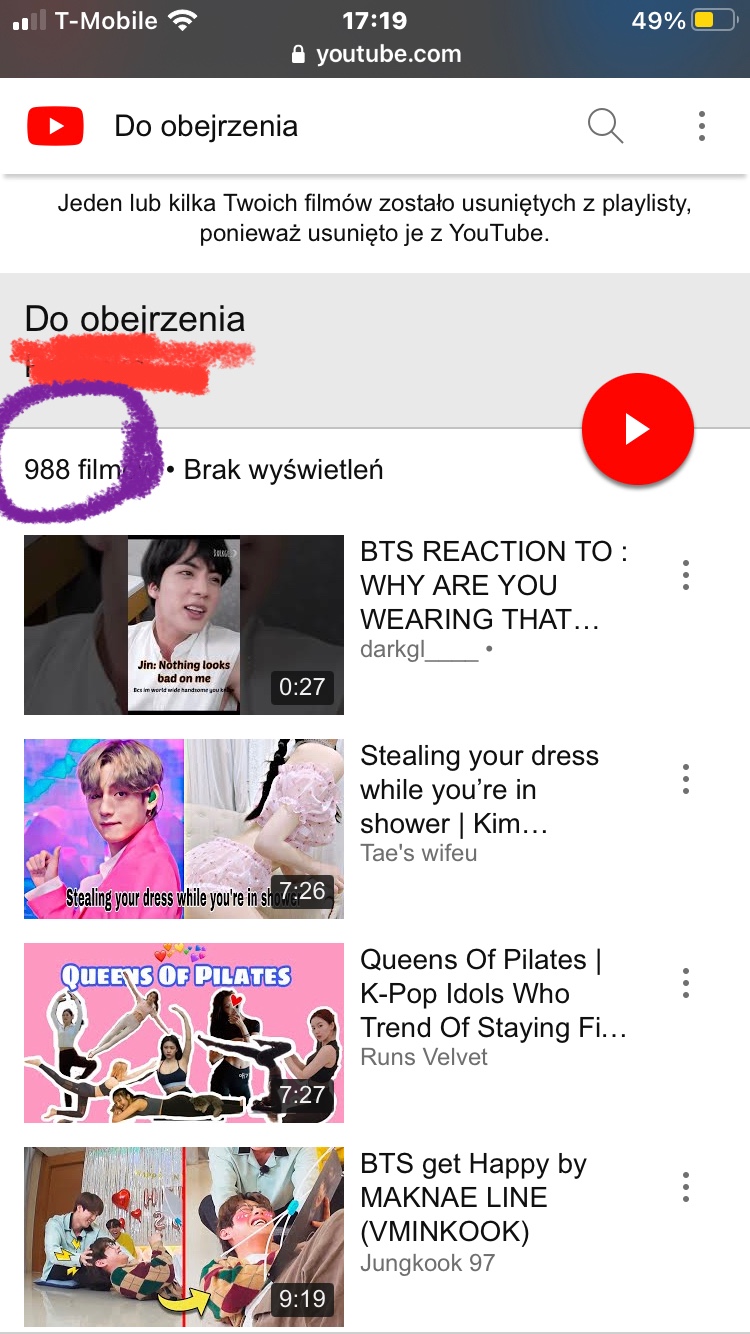Watch the Queens Of Pilates video
The width and height of the screenshot is (750, 1334).
184,1033
